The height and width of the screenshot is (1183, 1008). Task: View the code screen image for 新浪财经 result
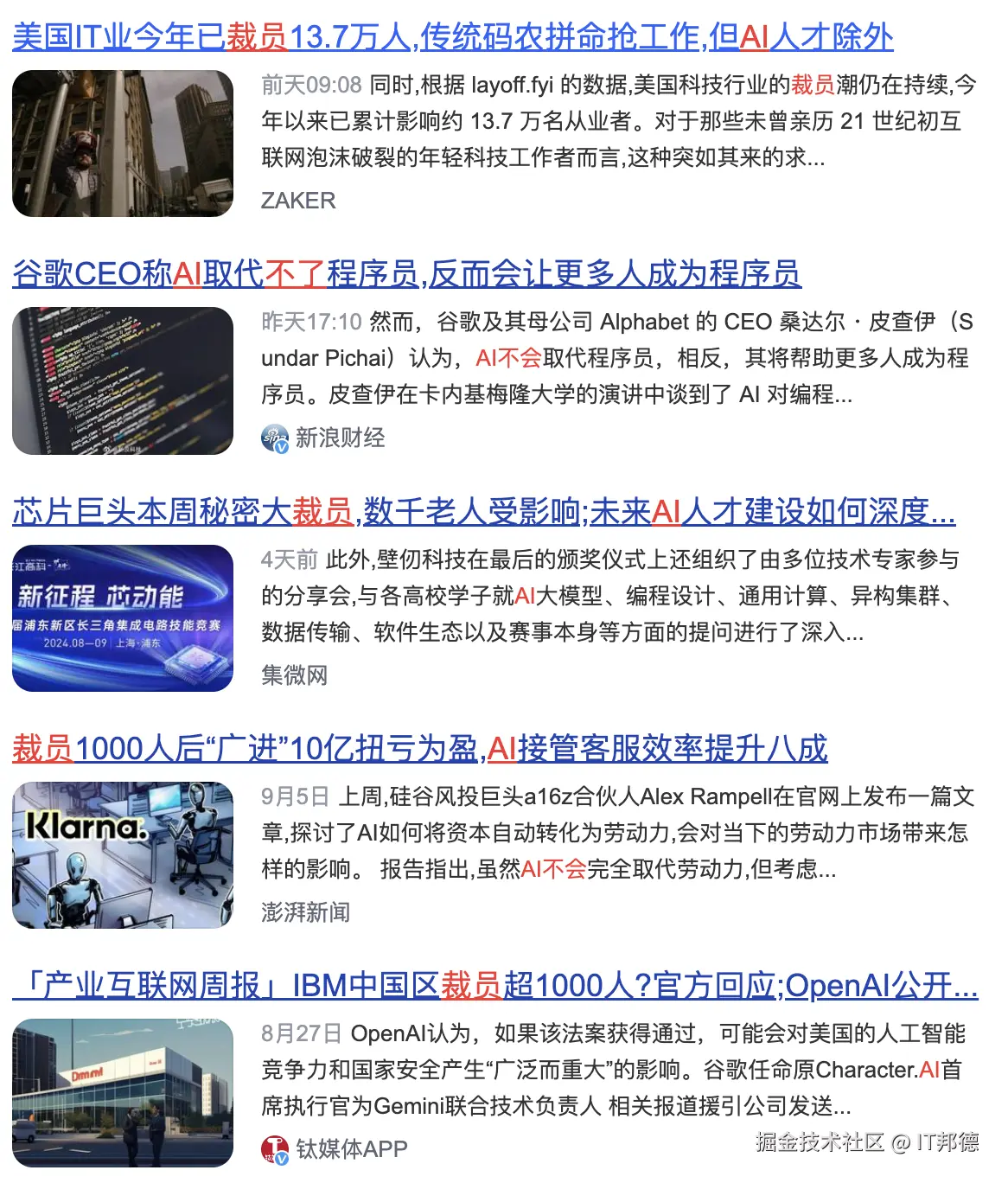pos(123,380)
